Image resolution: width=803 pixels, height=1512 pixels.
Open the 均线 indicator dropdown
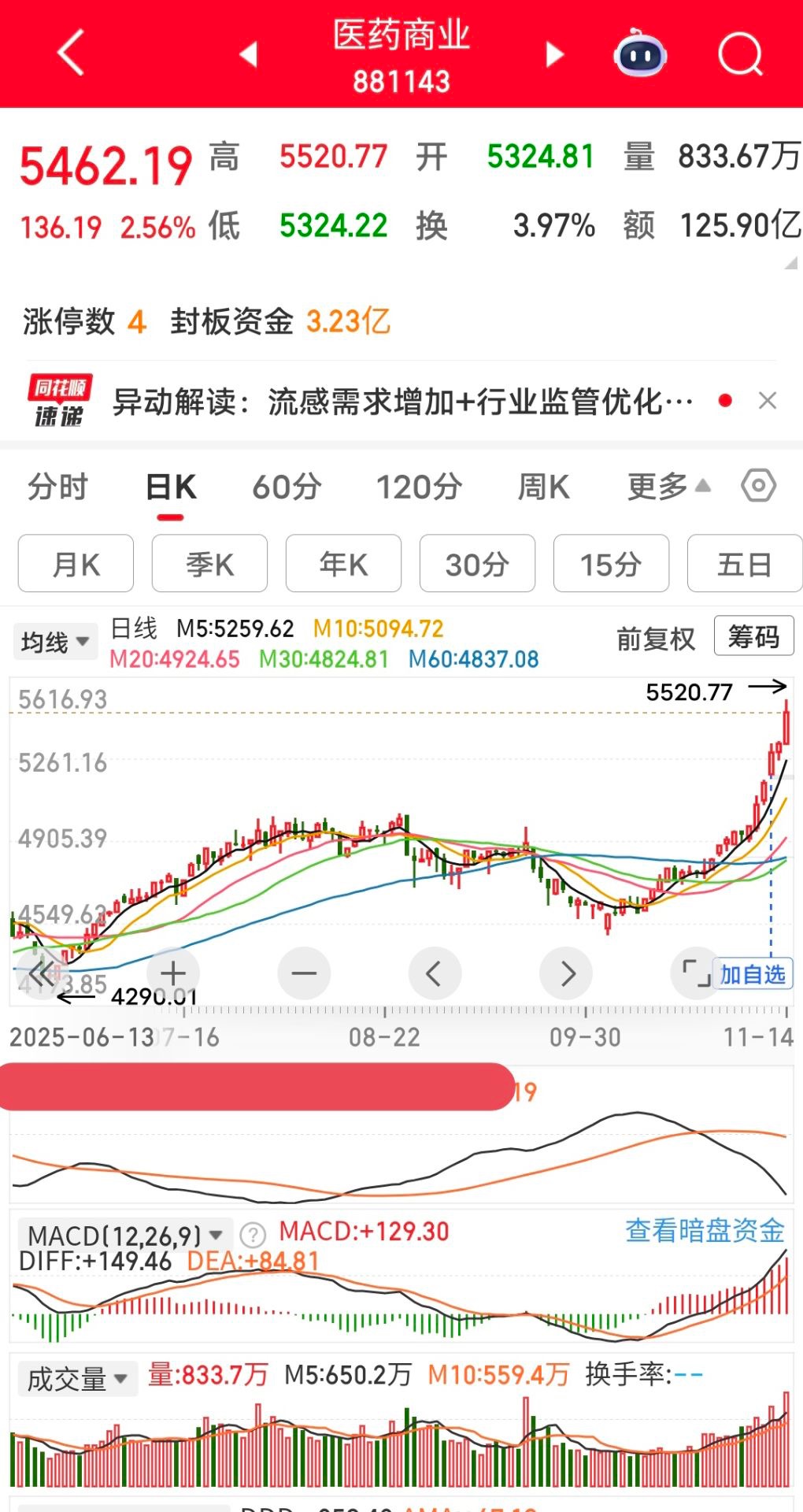55,642
